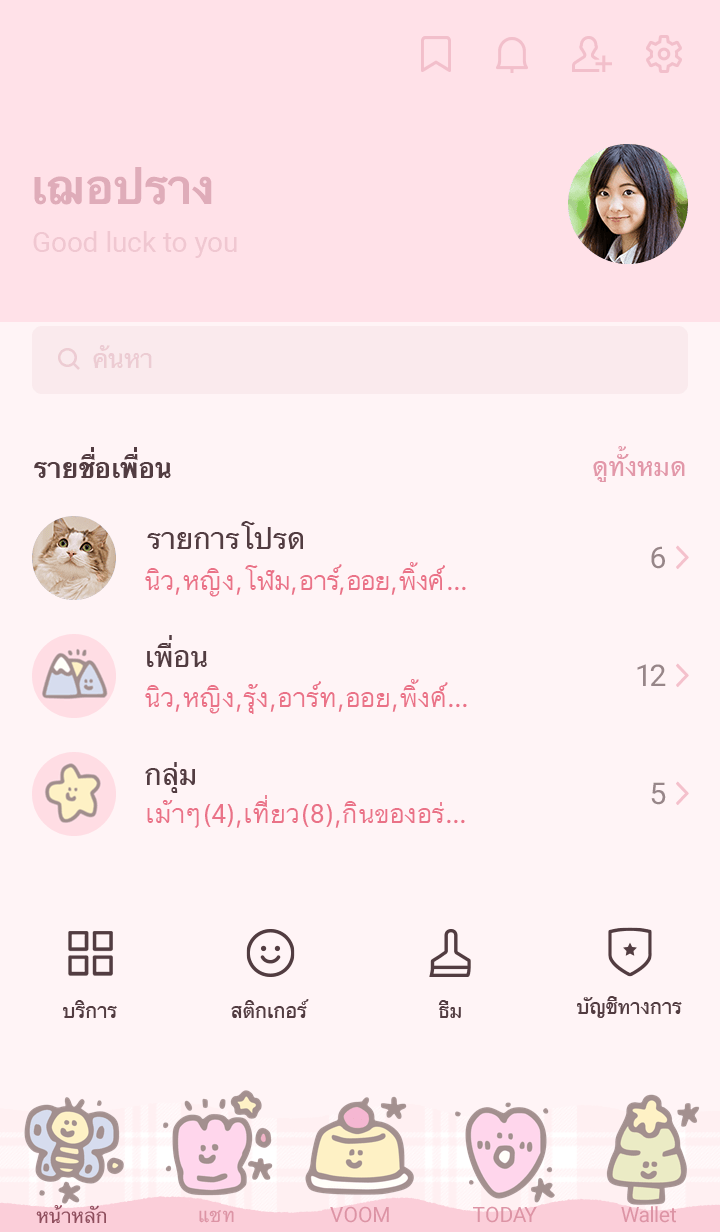The image size is (720, 1232).
Task: Open the settings gear
Action: 663,55
